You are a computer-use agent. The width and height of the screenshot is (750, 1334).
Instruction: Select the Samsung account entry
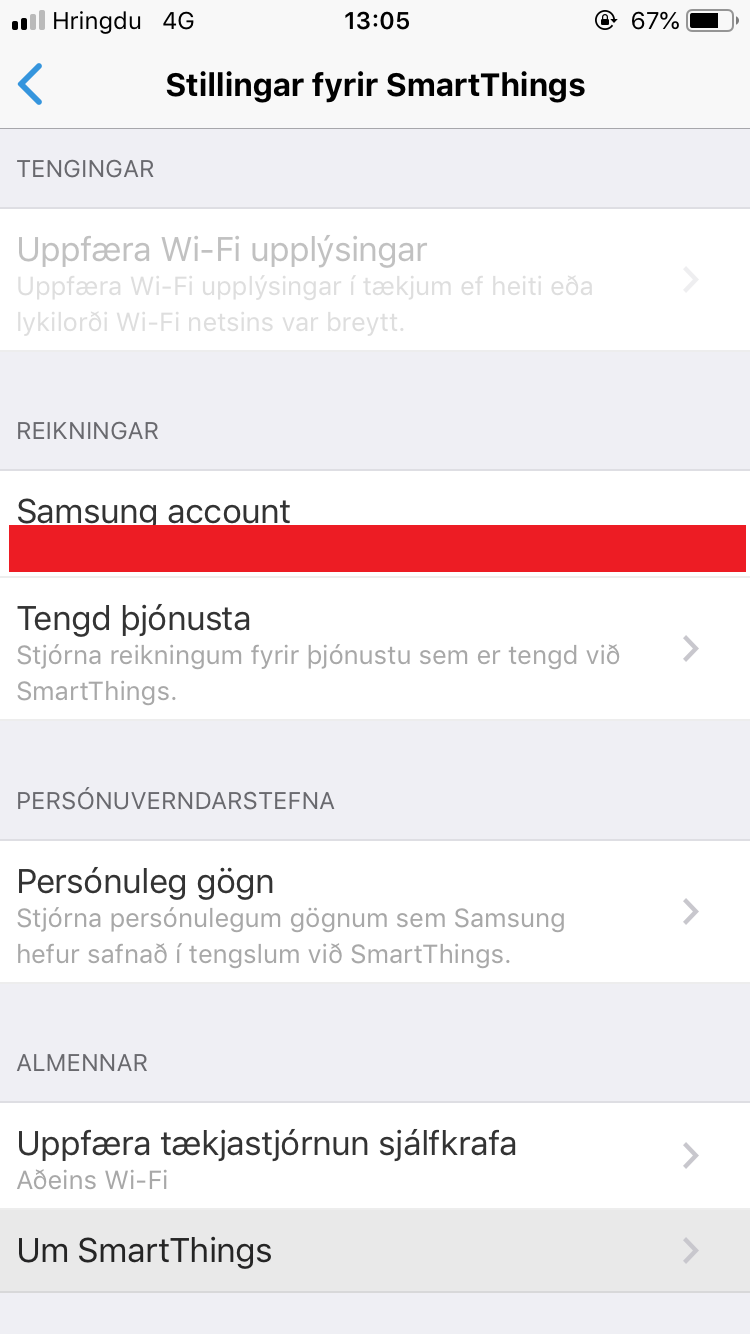point(153,512)
